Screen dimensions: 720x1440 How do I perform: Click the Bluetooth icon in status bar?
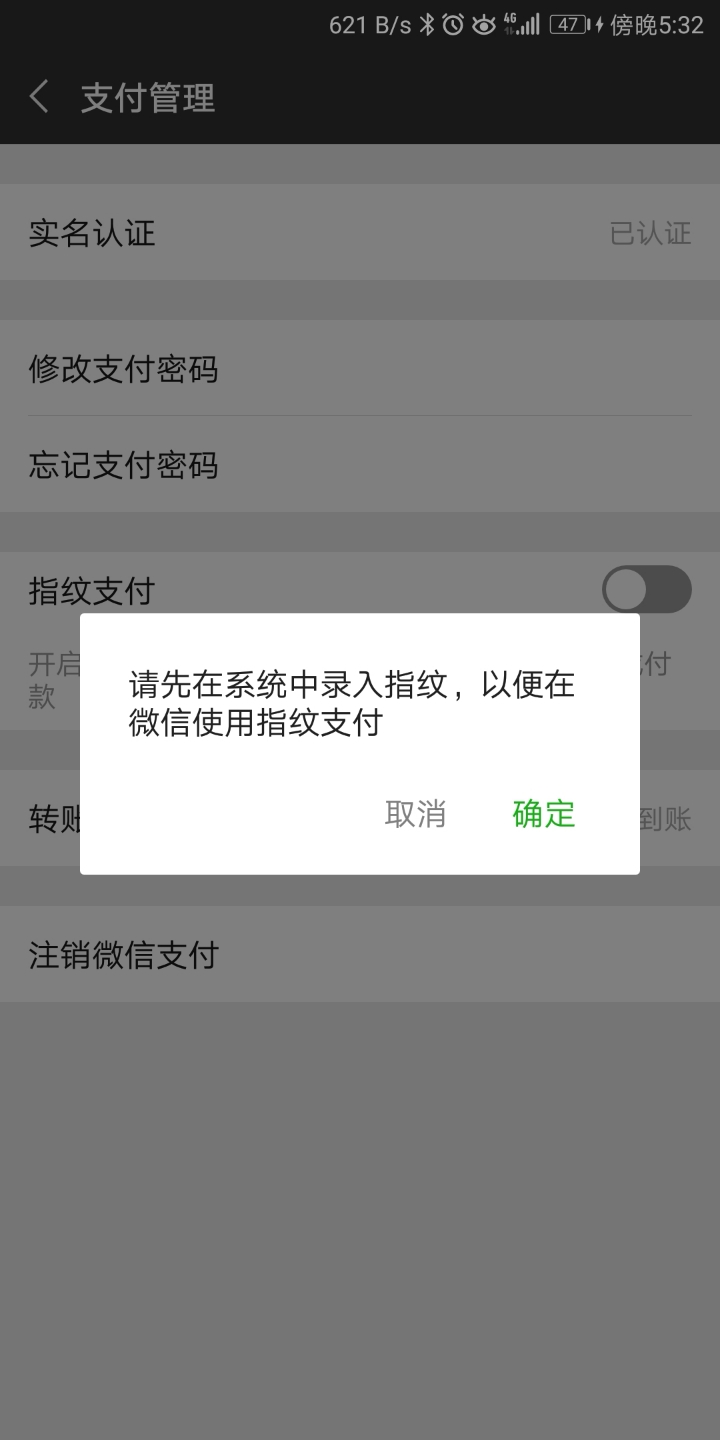click(426, 25)
